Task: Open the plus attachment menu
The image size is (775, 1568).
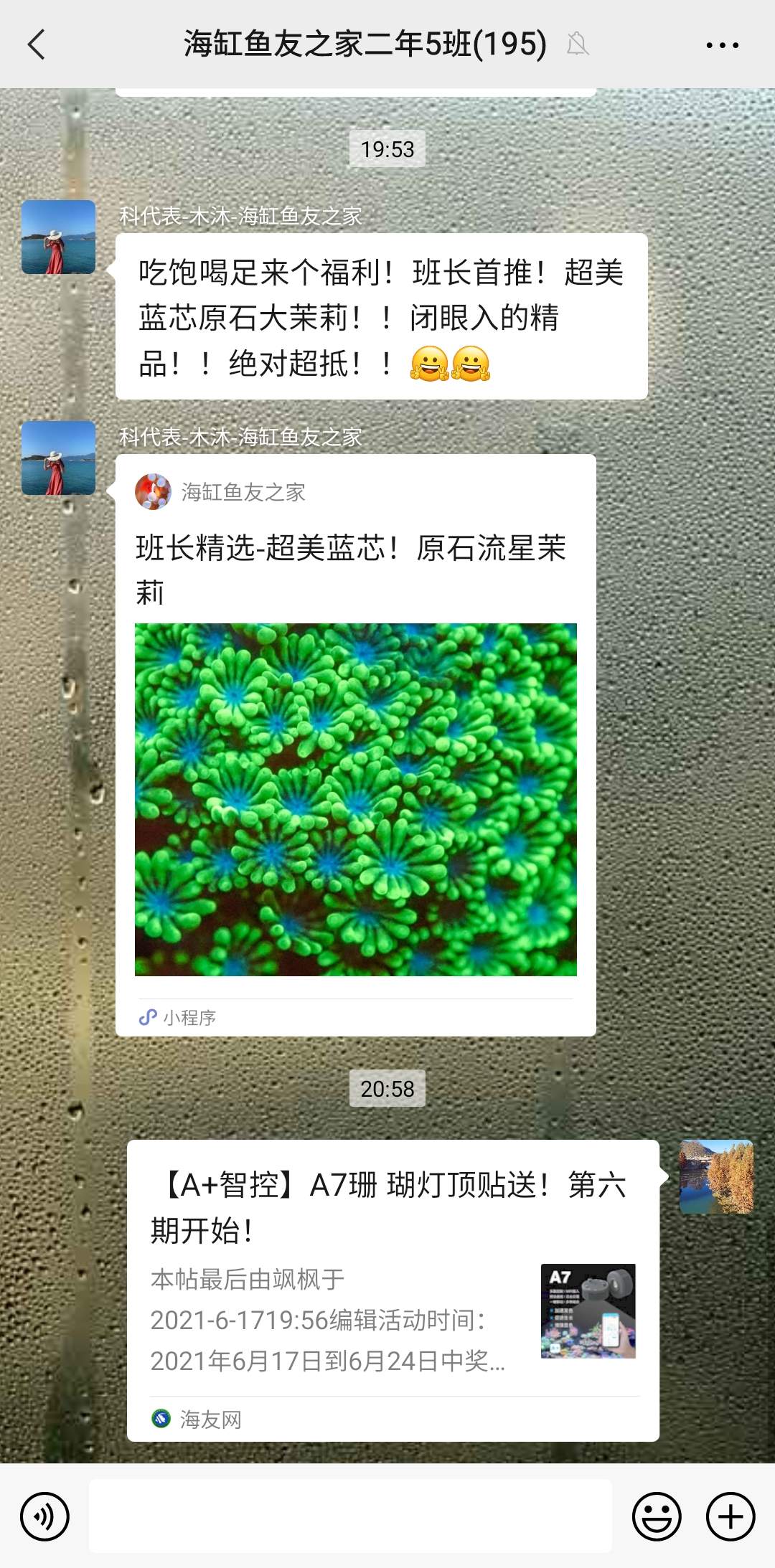Action: tap(731, 1516)
